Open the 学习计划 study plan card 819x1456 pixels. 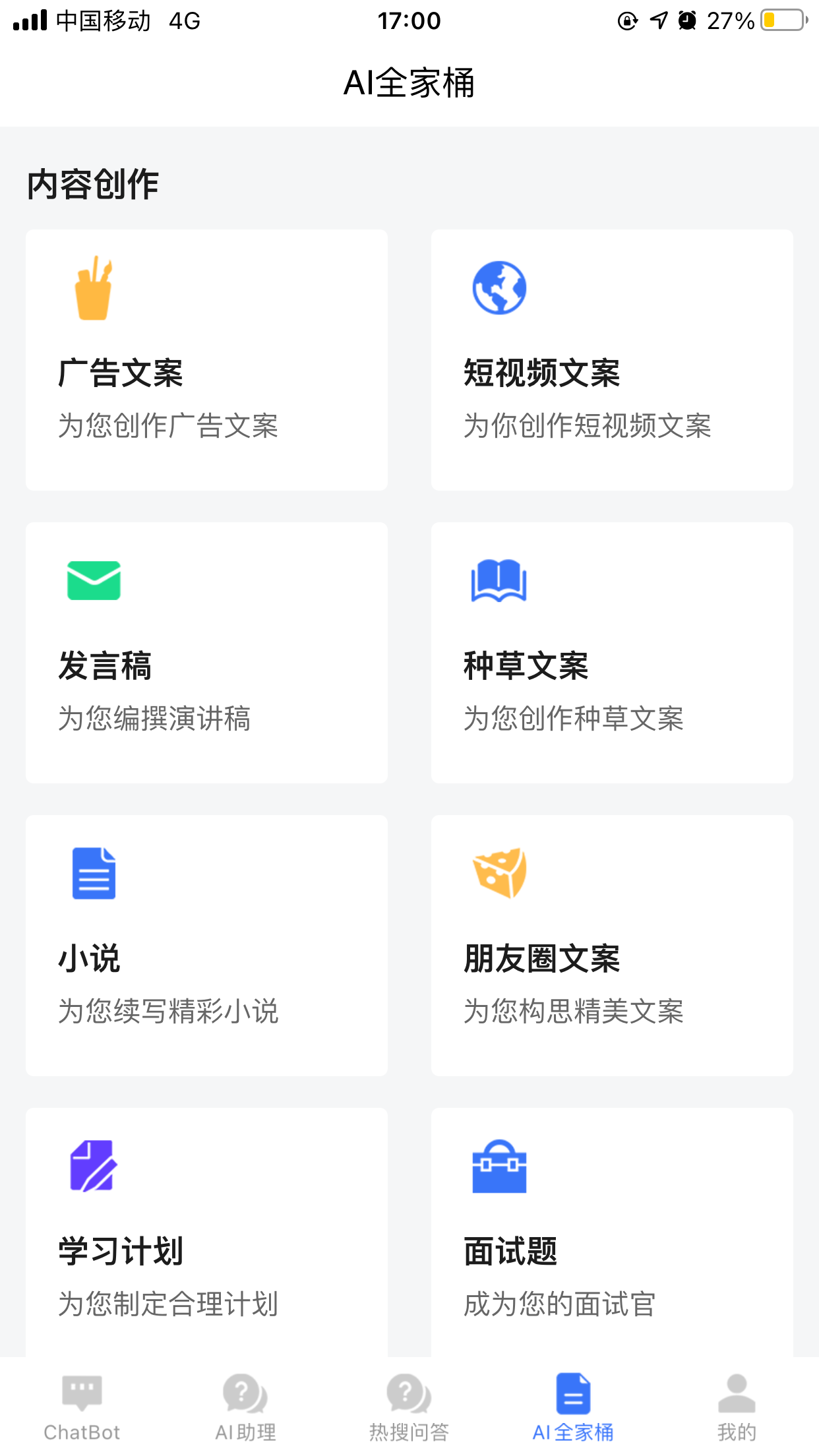pyautogui.click(x=206, y=1232)
